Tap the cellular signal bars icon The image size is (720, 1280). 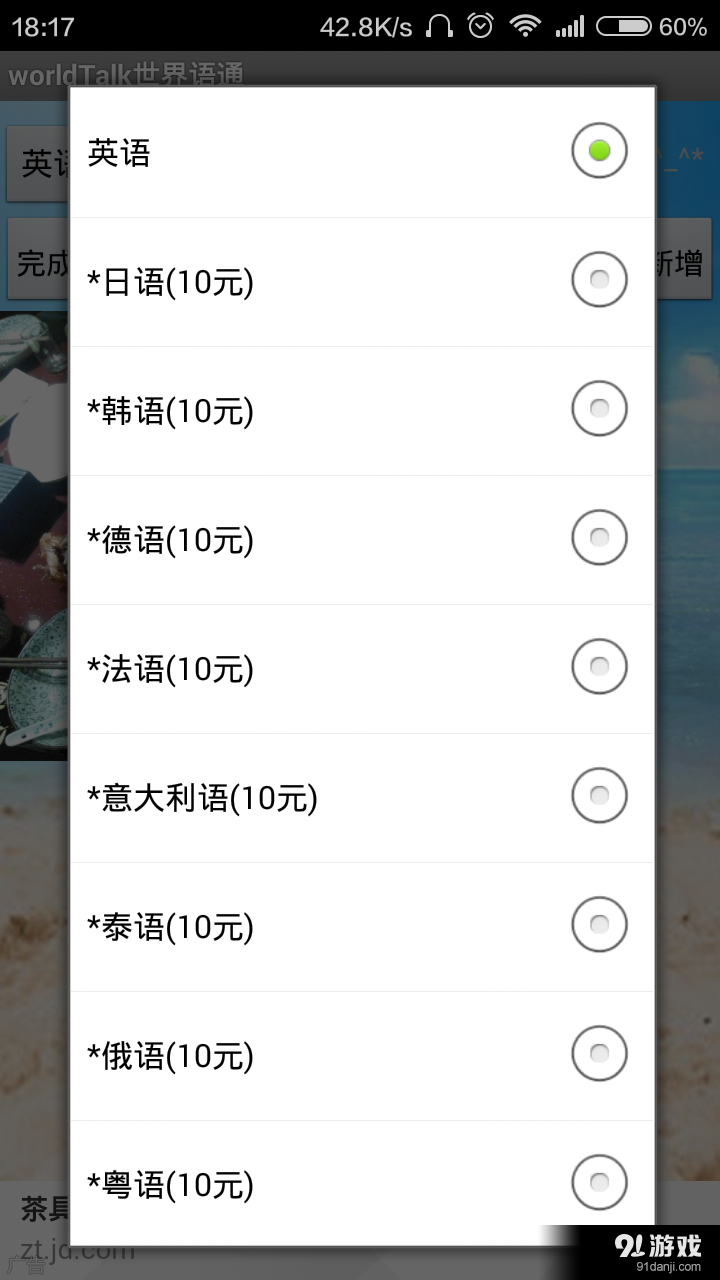[571, 27]
